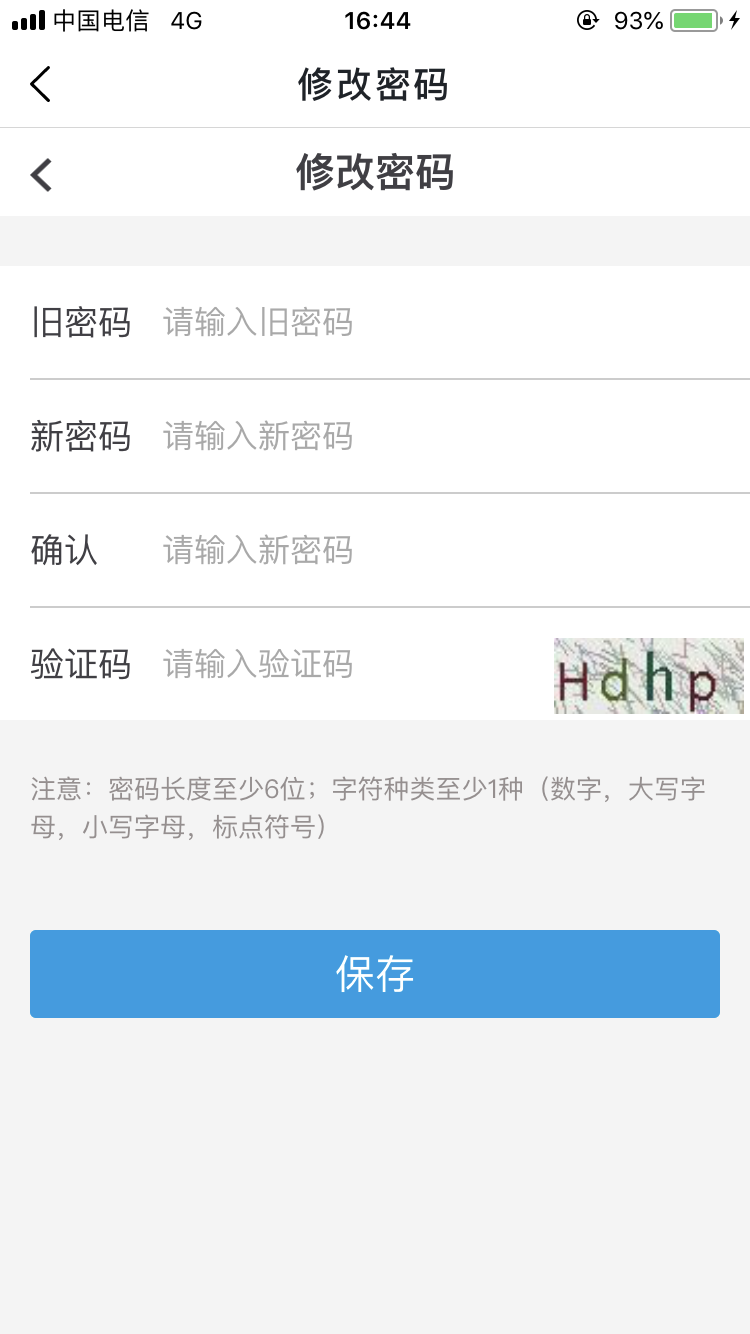Tap the 保存 button
The image size is (750, 1334).
375,974
